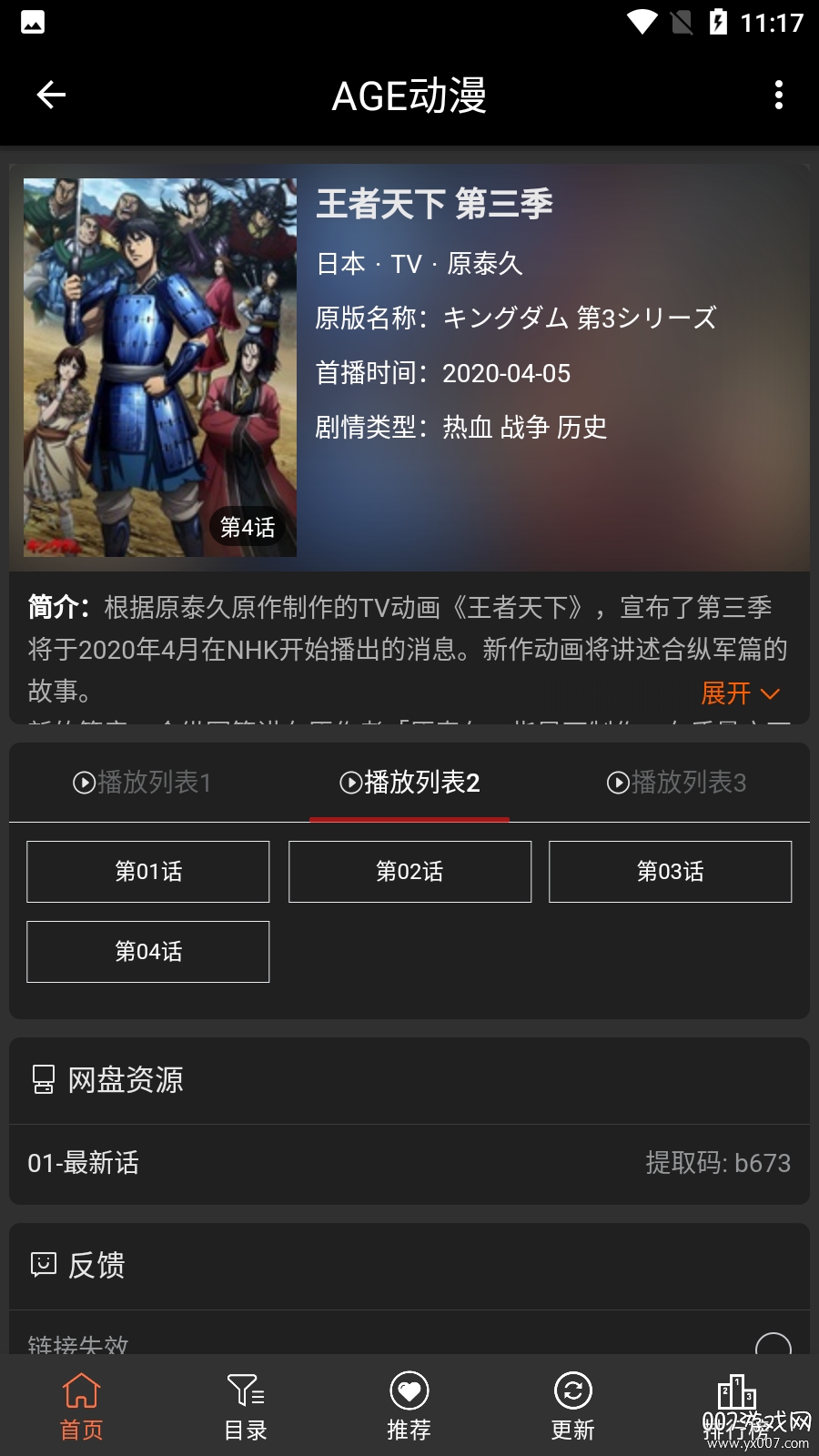Switch to the 推荐 tab
Image resolution: width=819 pixels, height=1456 pixels.
tap(409, 1406)
